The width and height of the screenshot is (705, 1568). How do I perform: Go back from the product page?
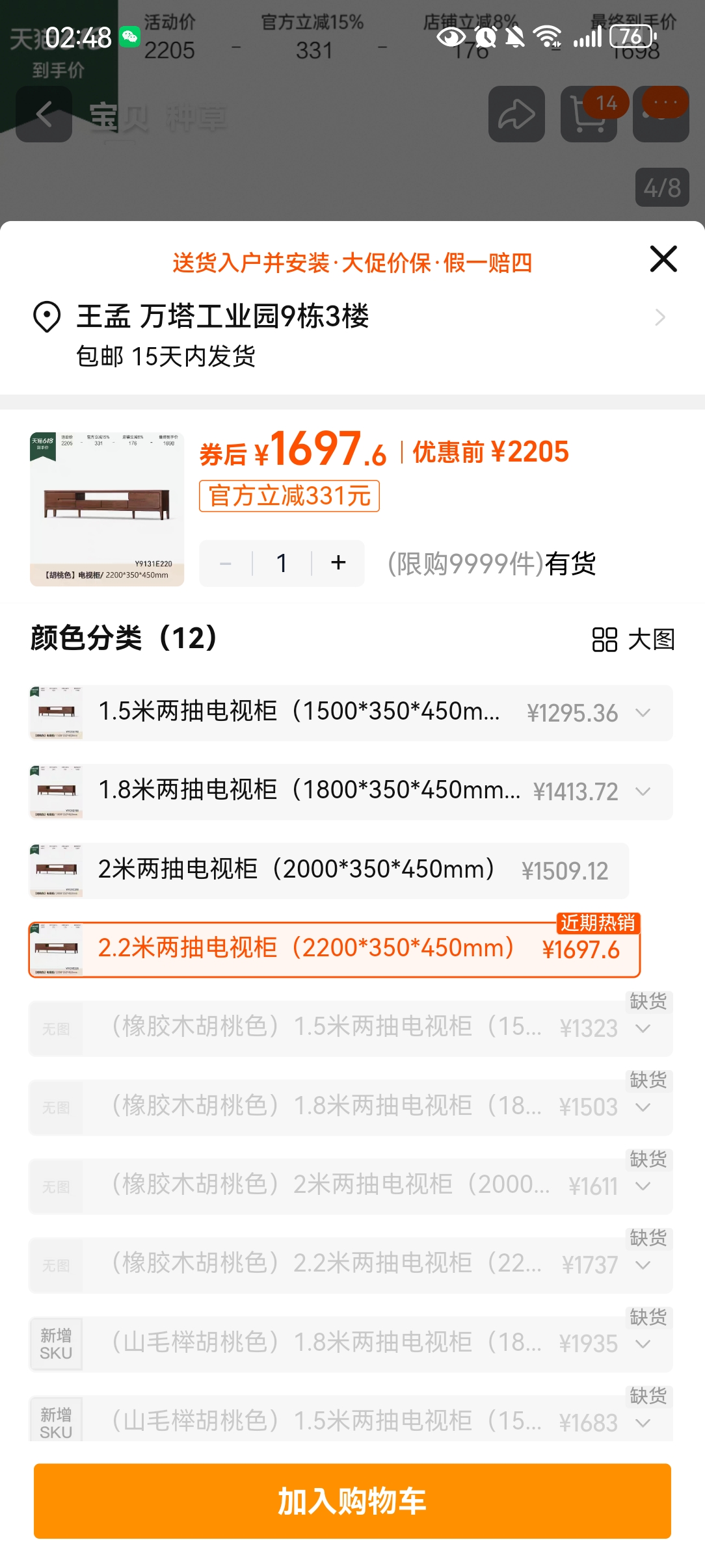44,114
